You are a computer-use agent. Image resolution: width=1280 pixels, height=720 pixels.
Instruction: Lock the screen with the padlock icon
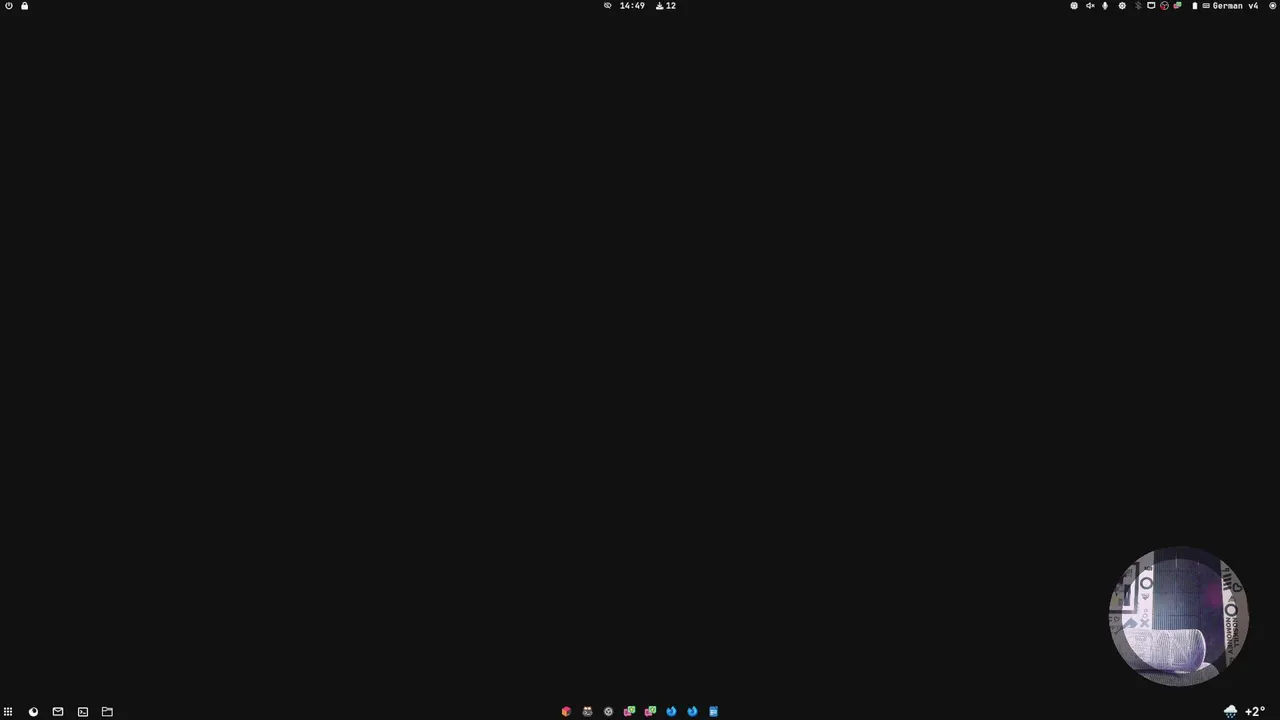25,6
